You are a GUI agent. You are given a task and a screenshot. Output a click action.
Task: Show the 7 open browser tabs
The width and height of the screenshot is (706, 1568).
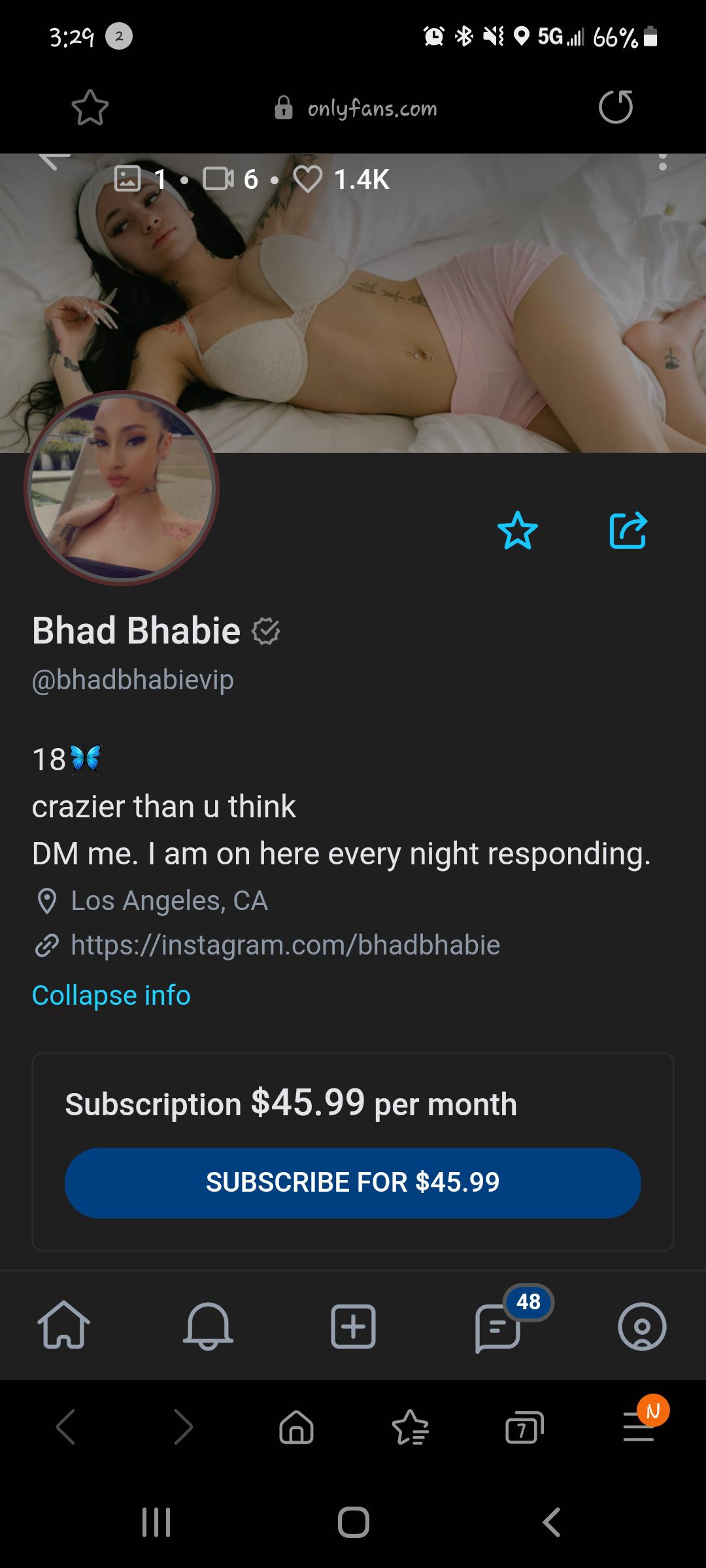point(524,1426)
